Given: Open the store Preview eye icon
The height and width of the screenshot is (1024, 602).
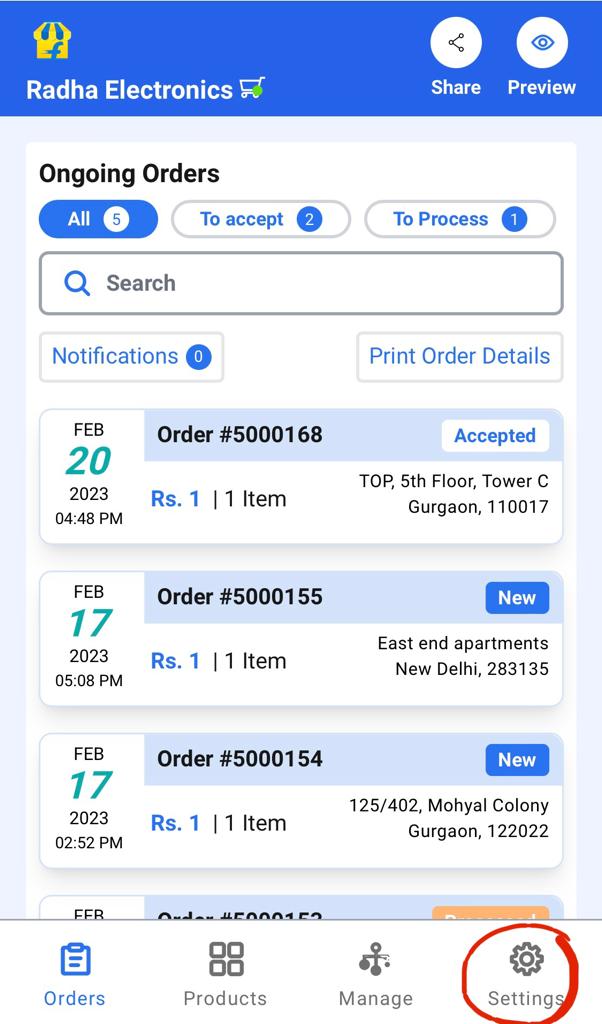Looking at the screenshot, I should click(x=542, y=43).
